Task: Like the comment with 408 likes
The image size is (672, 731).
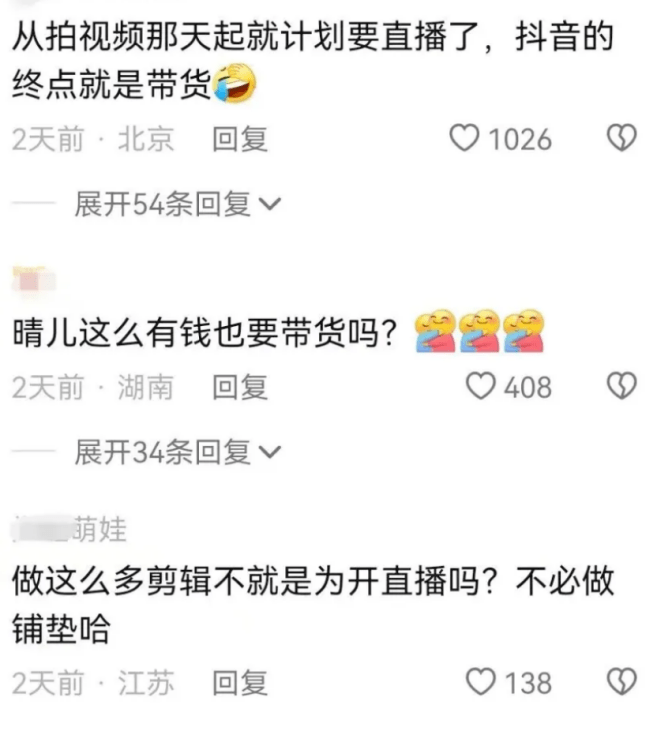Action: [482, 387]
